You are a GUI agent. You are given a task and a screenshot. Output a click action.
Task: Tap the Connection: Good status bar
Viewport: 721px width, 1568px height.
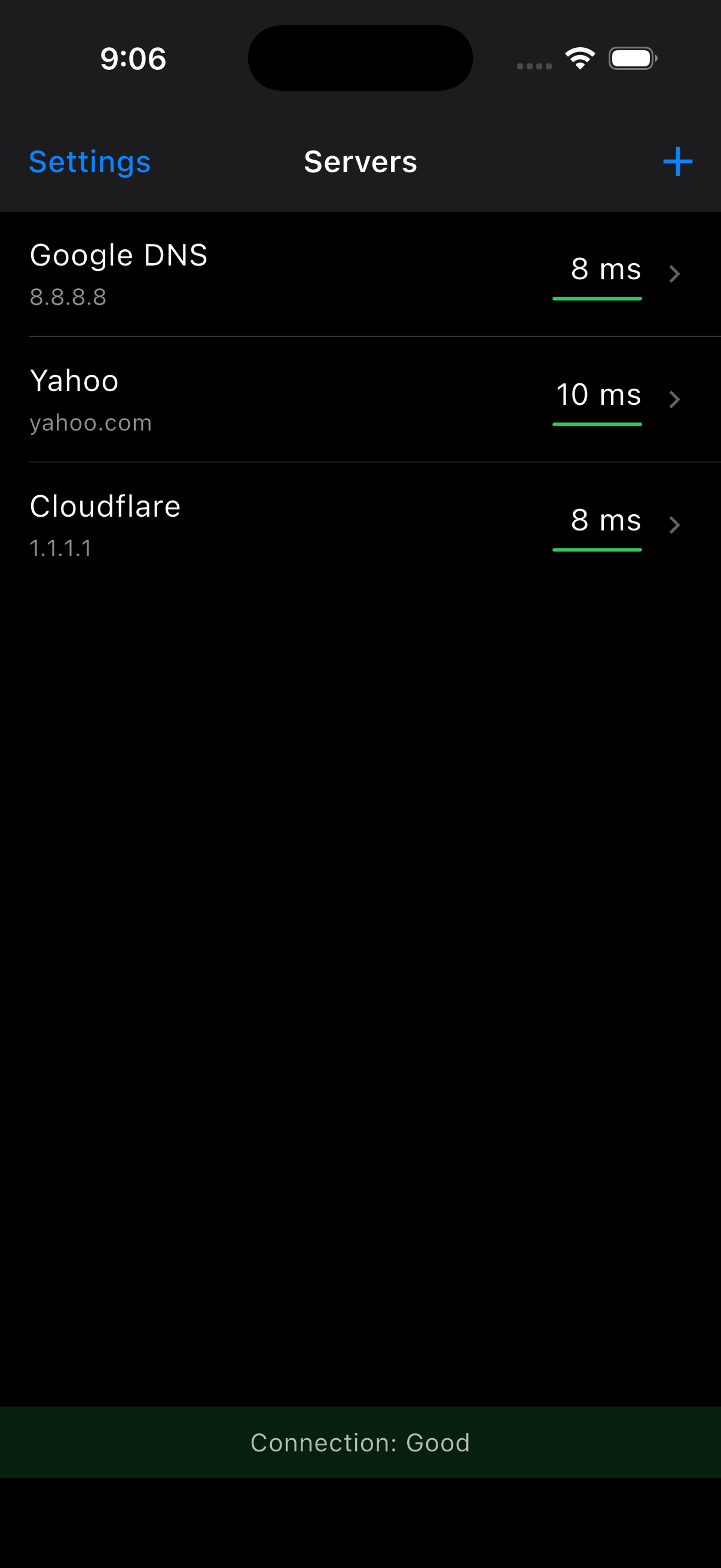[360, 1442]
